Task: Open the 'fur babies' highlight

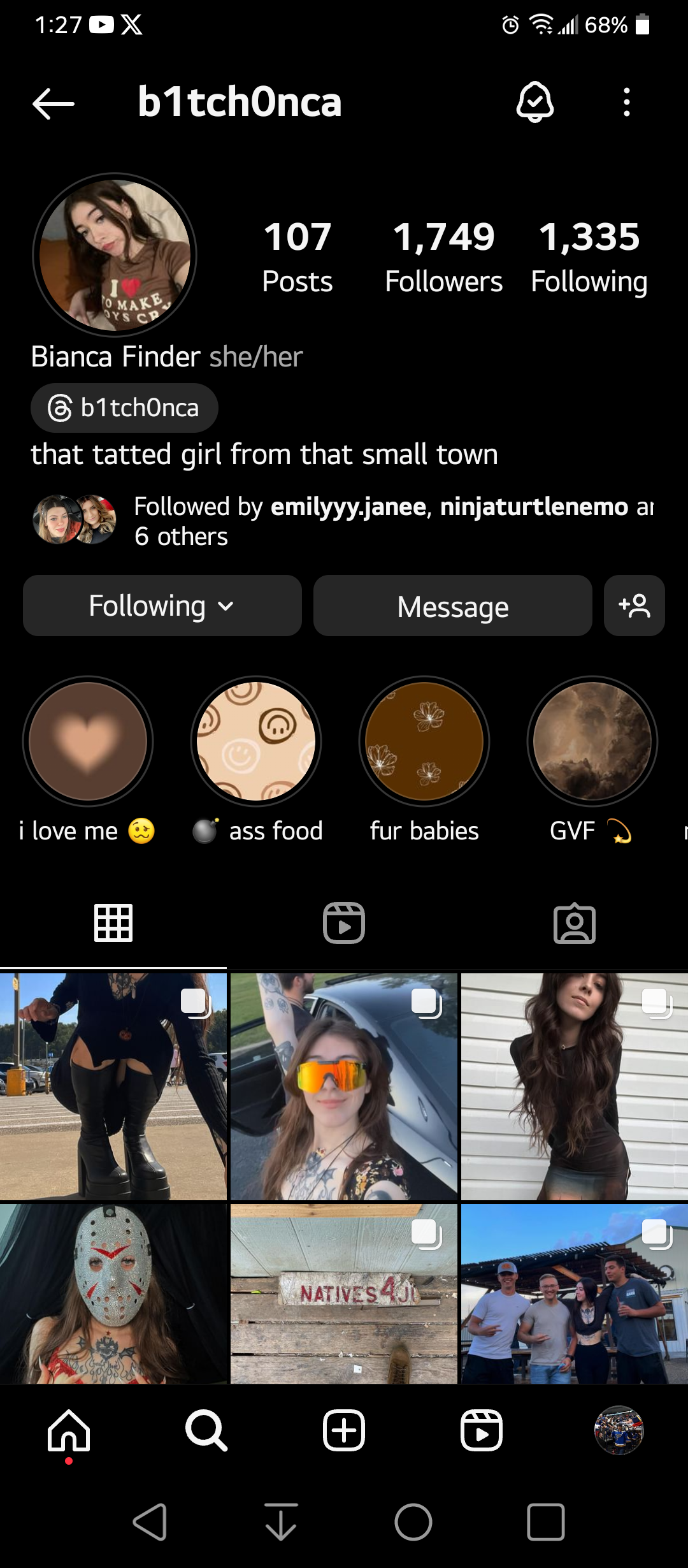Action: [424, 742]
